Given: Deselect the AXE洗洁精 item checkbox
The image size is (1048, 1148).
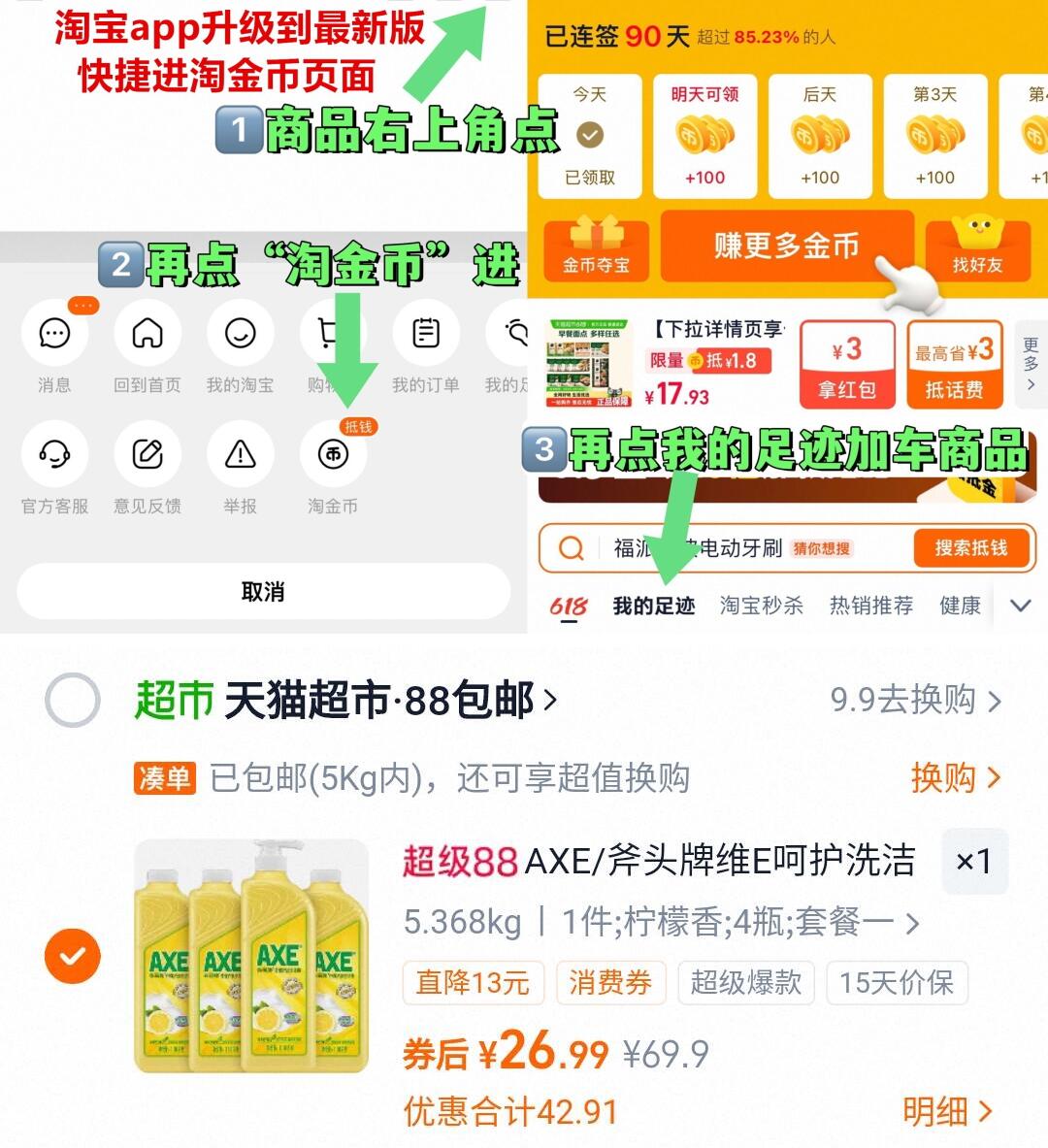Looking at the screenshot, I should [72, 956].
